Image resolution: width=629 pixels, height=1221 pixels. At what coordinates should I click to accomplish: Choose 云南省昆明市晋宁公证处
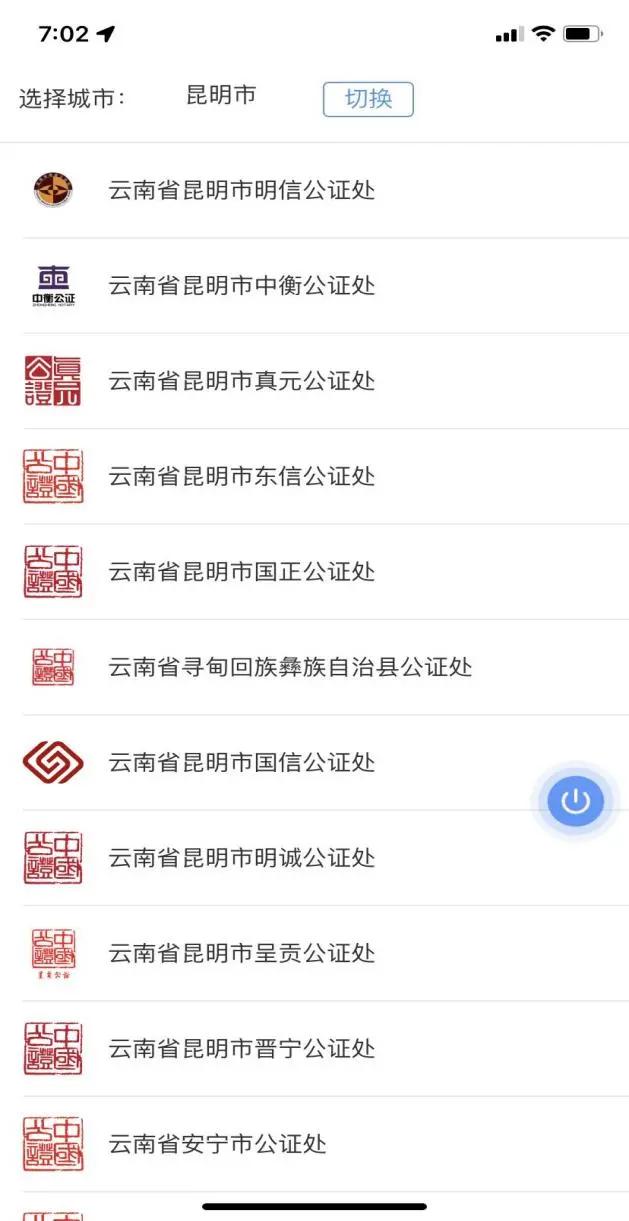pyautogui.click(x=314, y=1049)
